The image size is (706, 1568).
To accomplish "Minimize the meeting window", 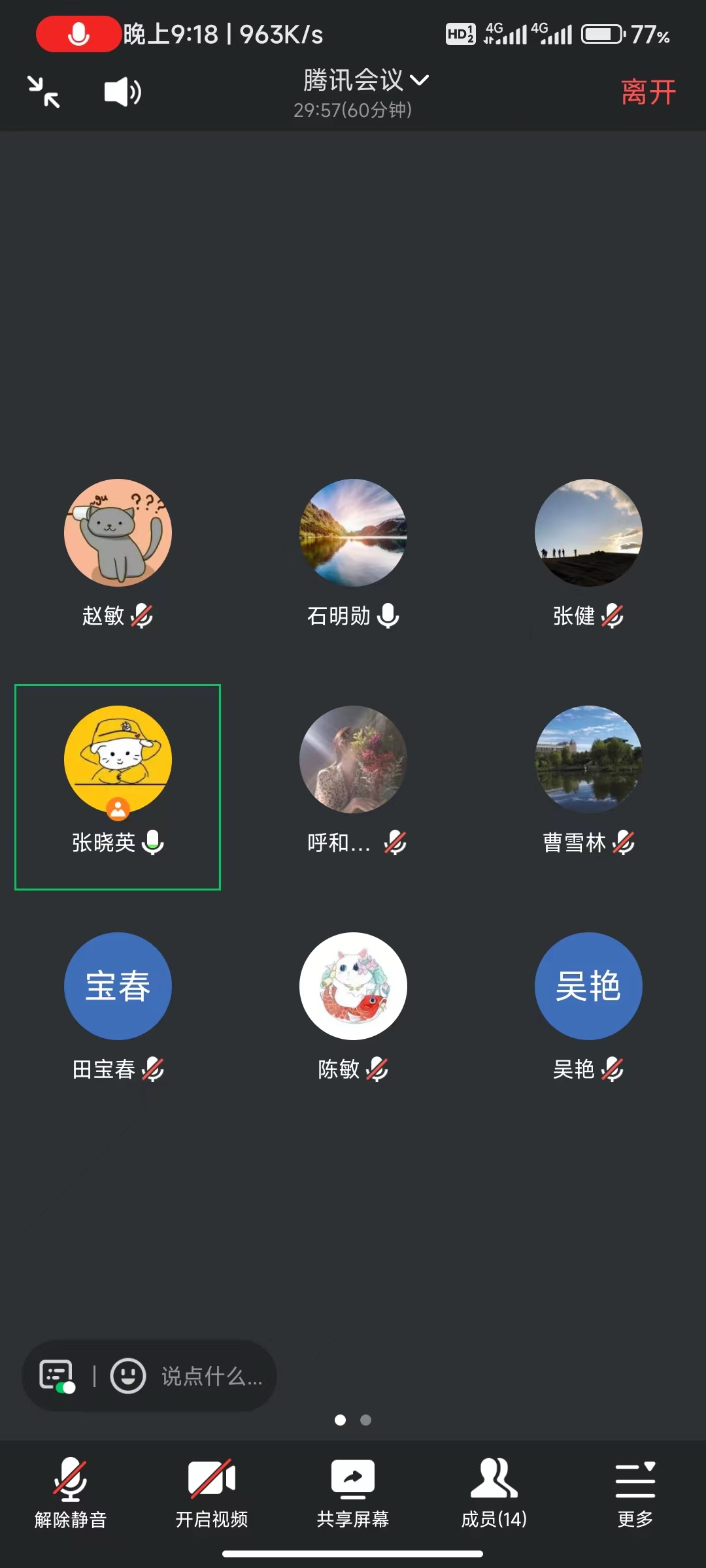I will tap(44, 91).
